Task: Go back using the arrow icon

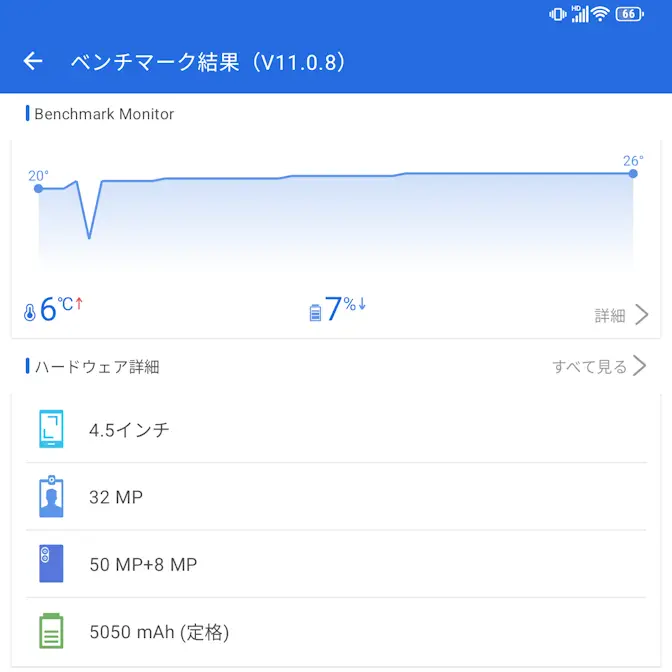Action: (33, 62)
